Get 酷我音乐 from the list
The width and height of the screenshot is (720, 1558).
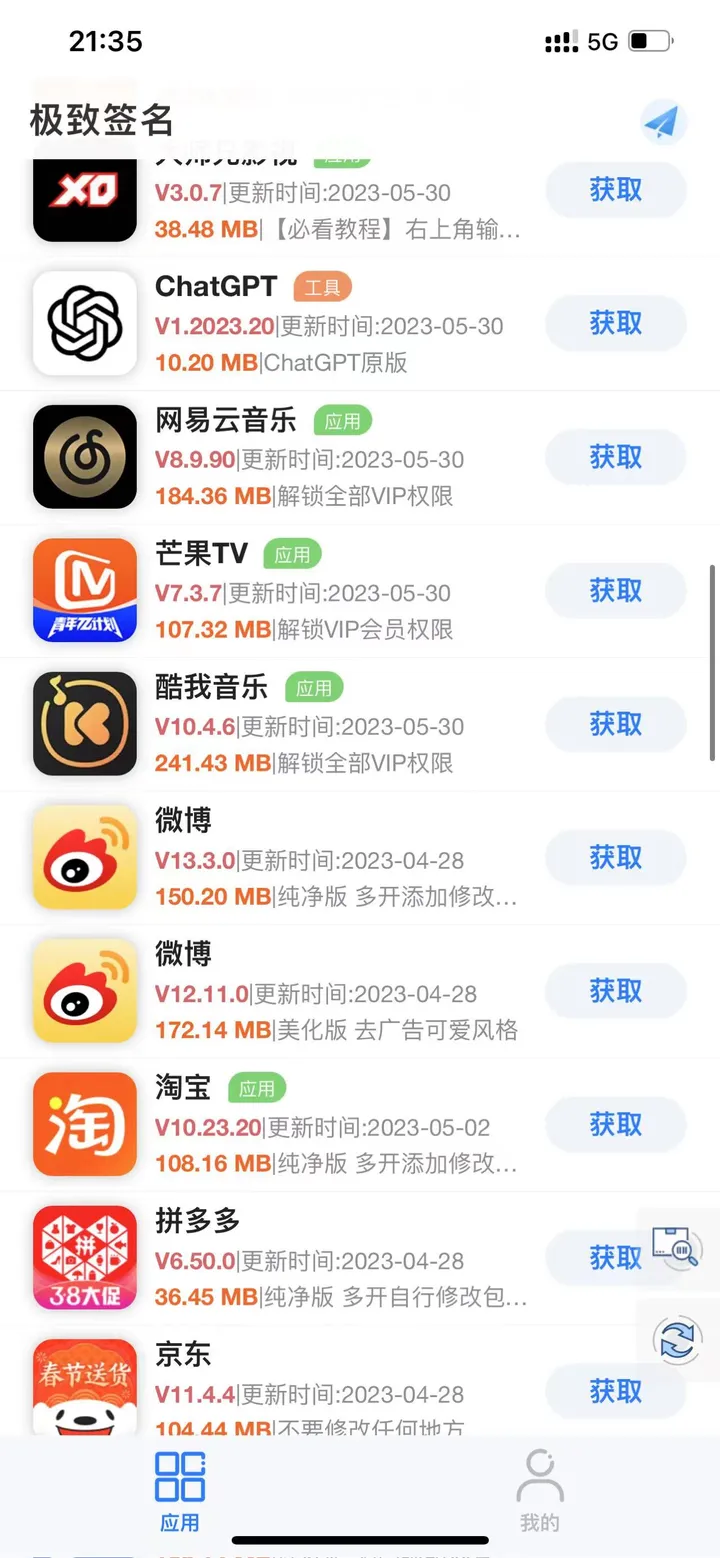[615, 724]
